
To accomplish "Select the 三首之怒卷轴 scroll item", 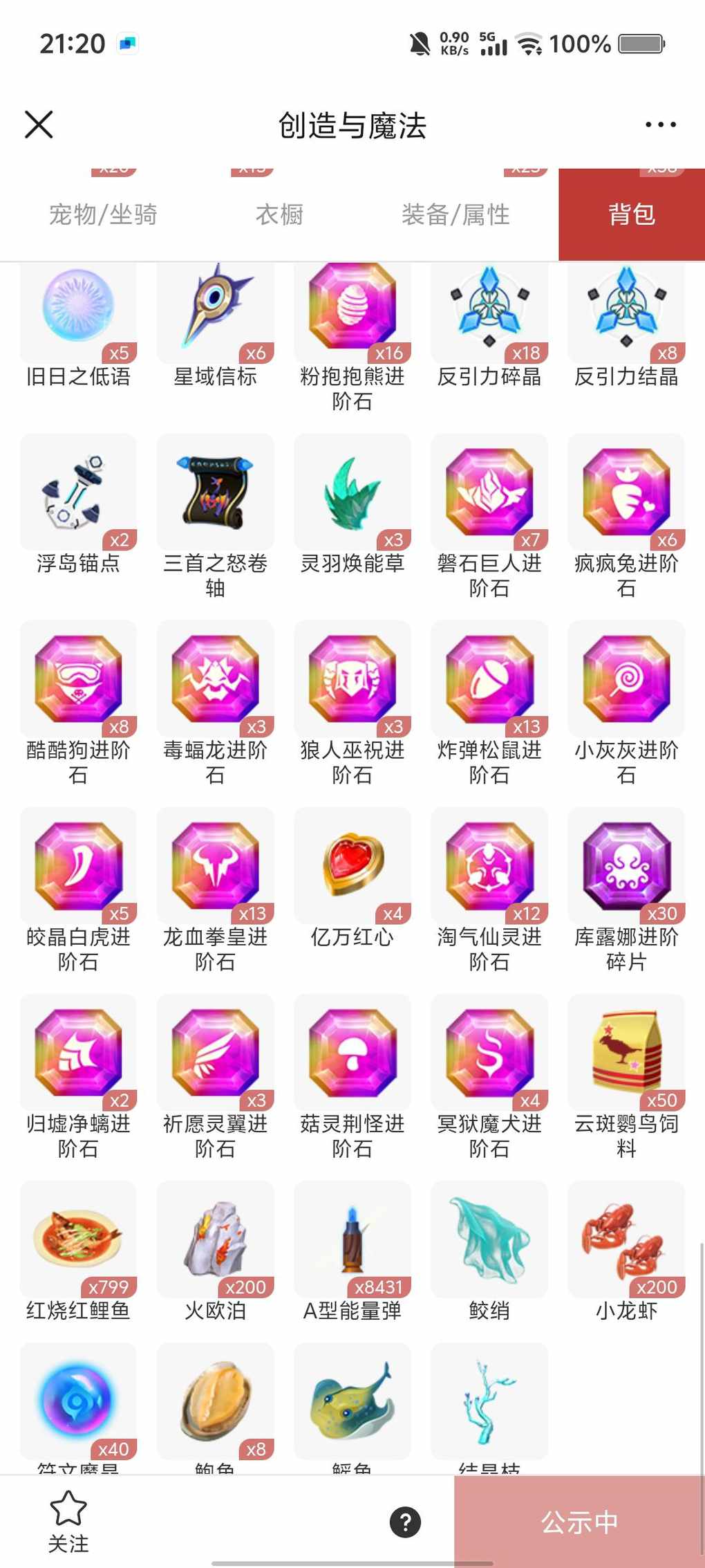I will coord(215,492).
